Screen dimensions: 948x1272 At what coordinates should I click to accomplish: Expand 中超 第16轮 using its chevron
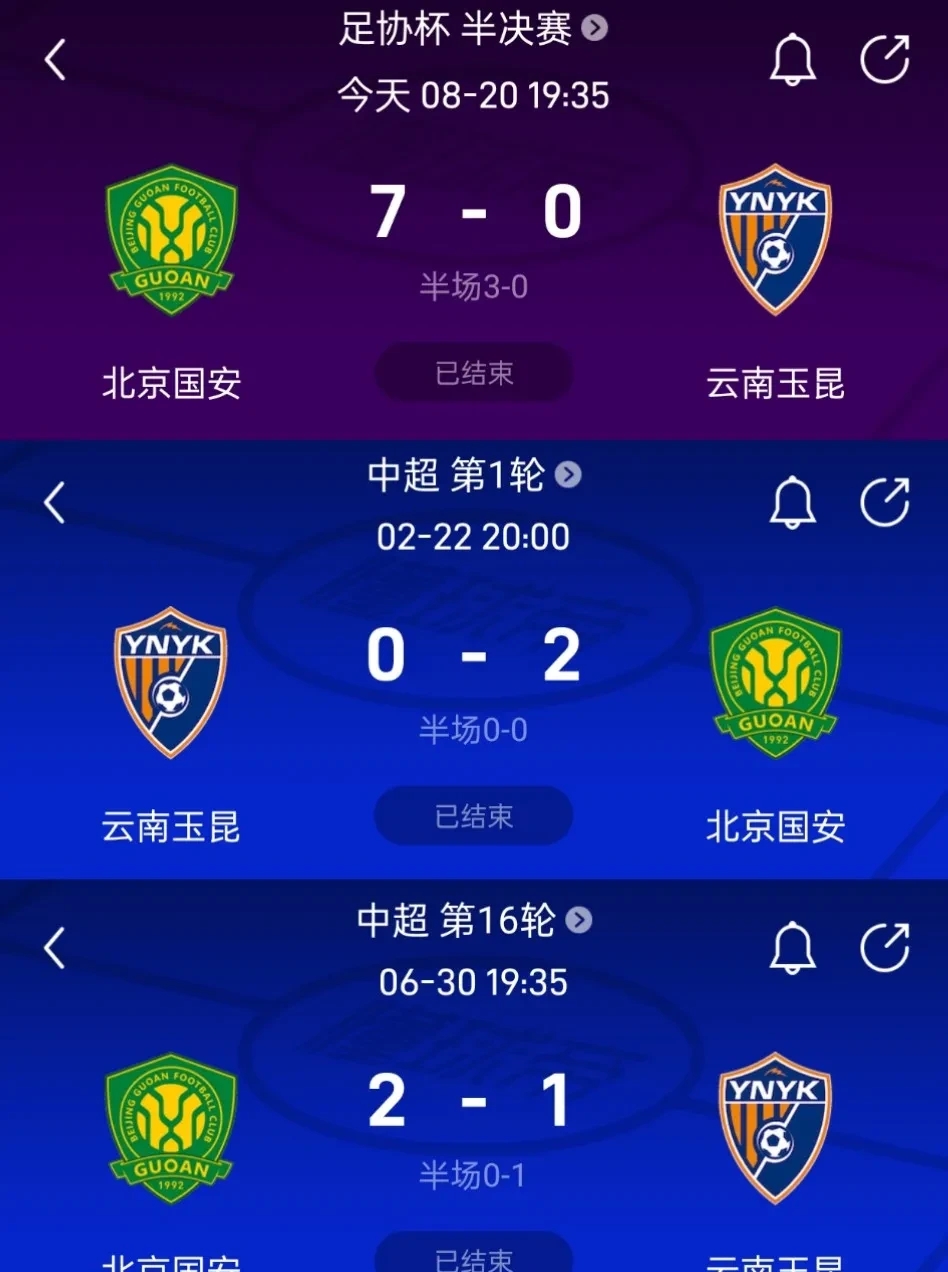pyautogui.click(x=577, y=923)
